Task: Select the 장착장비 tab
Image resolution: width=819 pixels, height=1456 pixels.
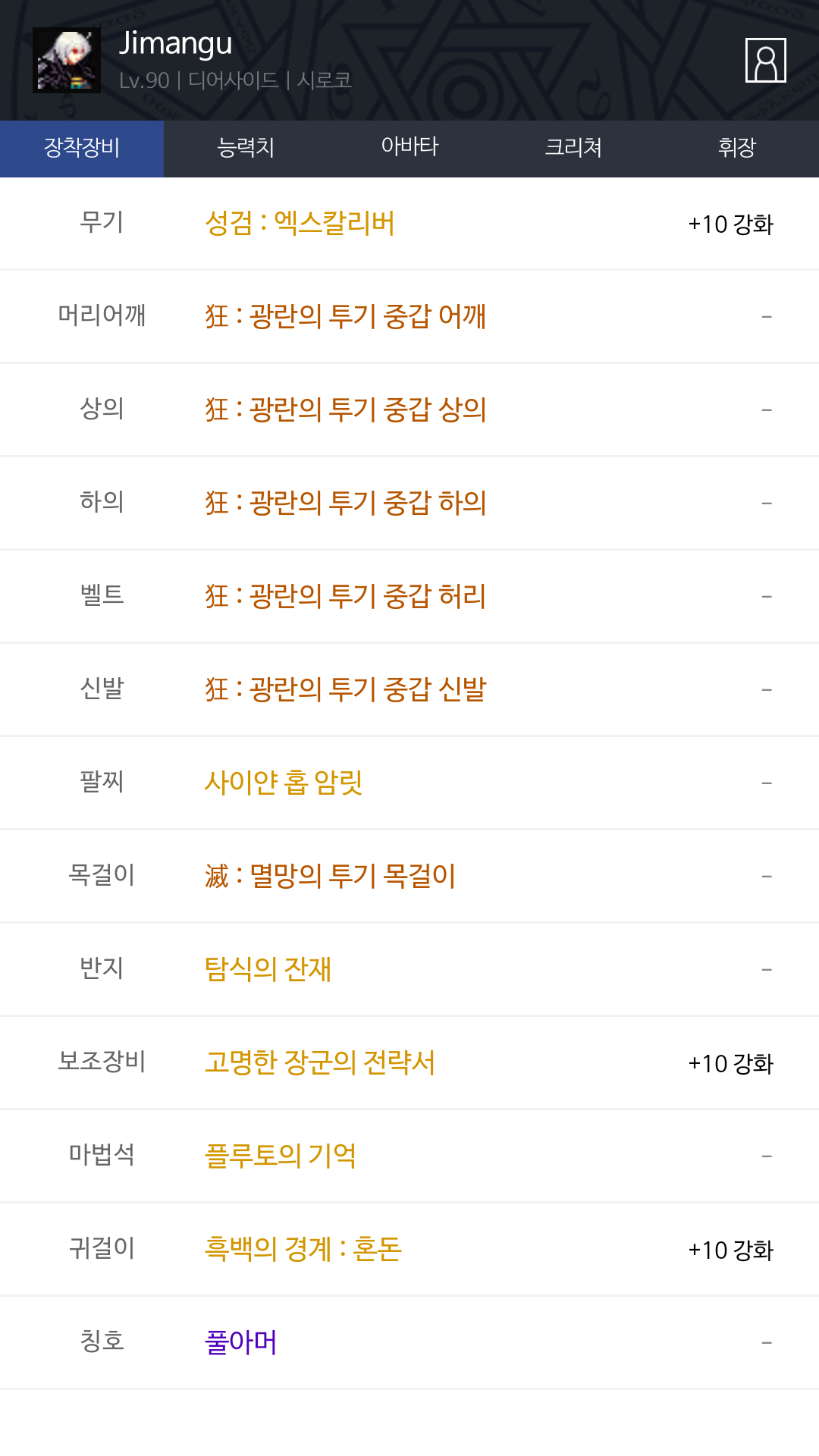Action: click(82, 149)
